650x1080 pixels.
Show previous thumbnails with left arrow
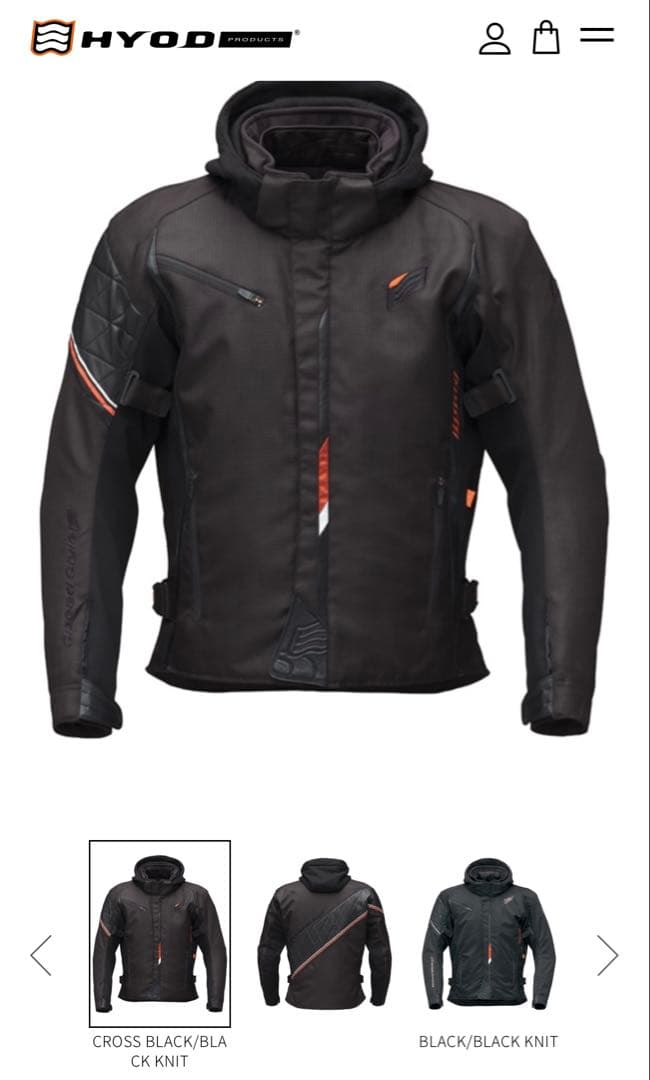point(41,955)
